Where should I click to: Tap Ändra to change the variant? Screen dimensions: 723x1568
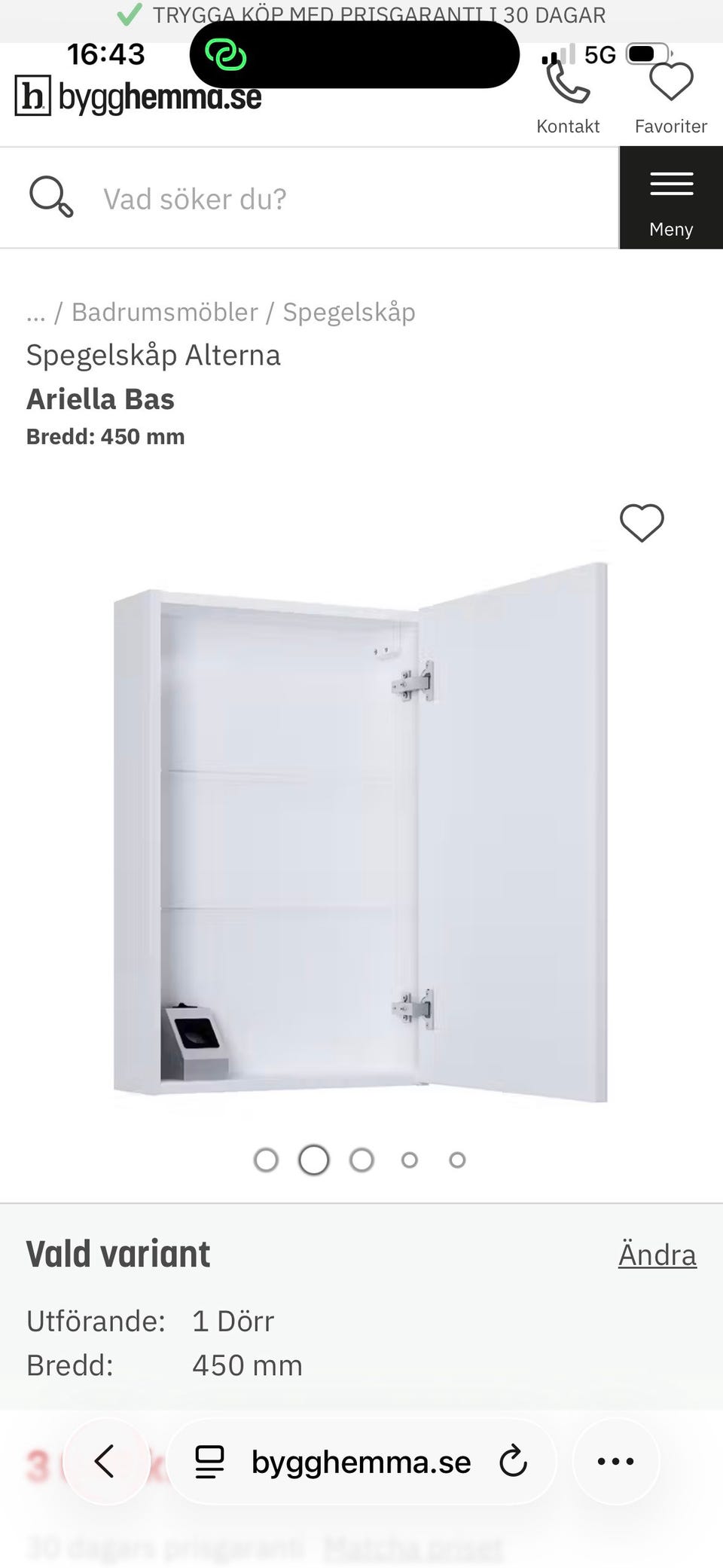point(657,1255)
